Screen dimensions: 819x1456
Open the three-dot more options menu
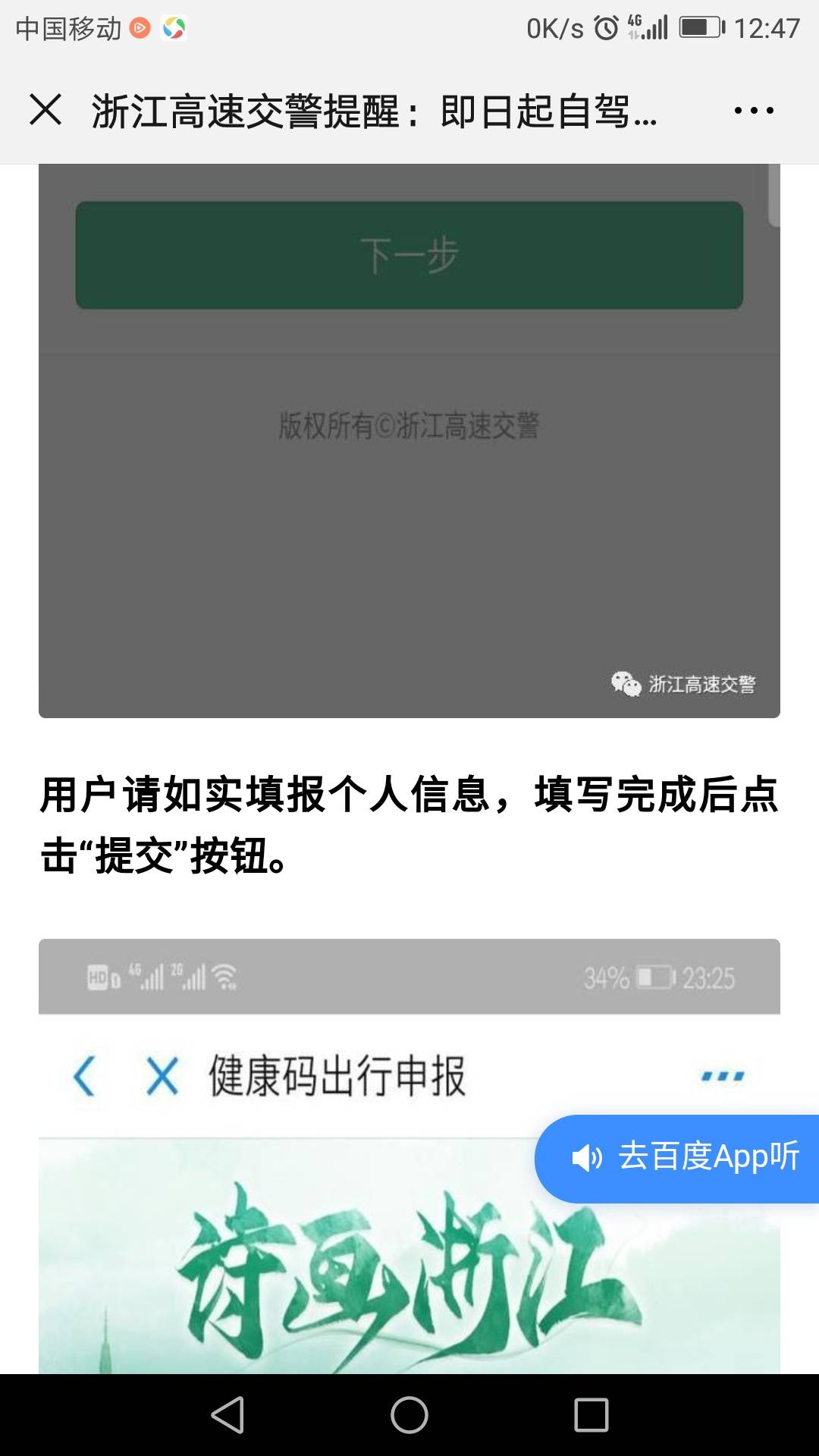[x=754, y=111]
